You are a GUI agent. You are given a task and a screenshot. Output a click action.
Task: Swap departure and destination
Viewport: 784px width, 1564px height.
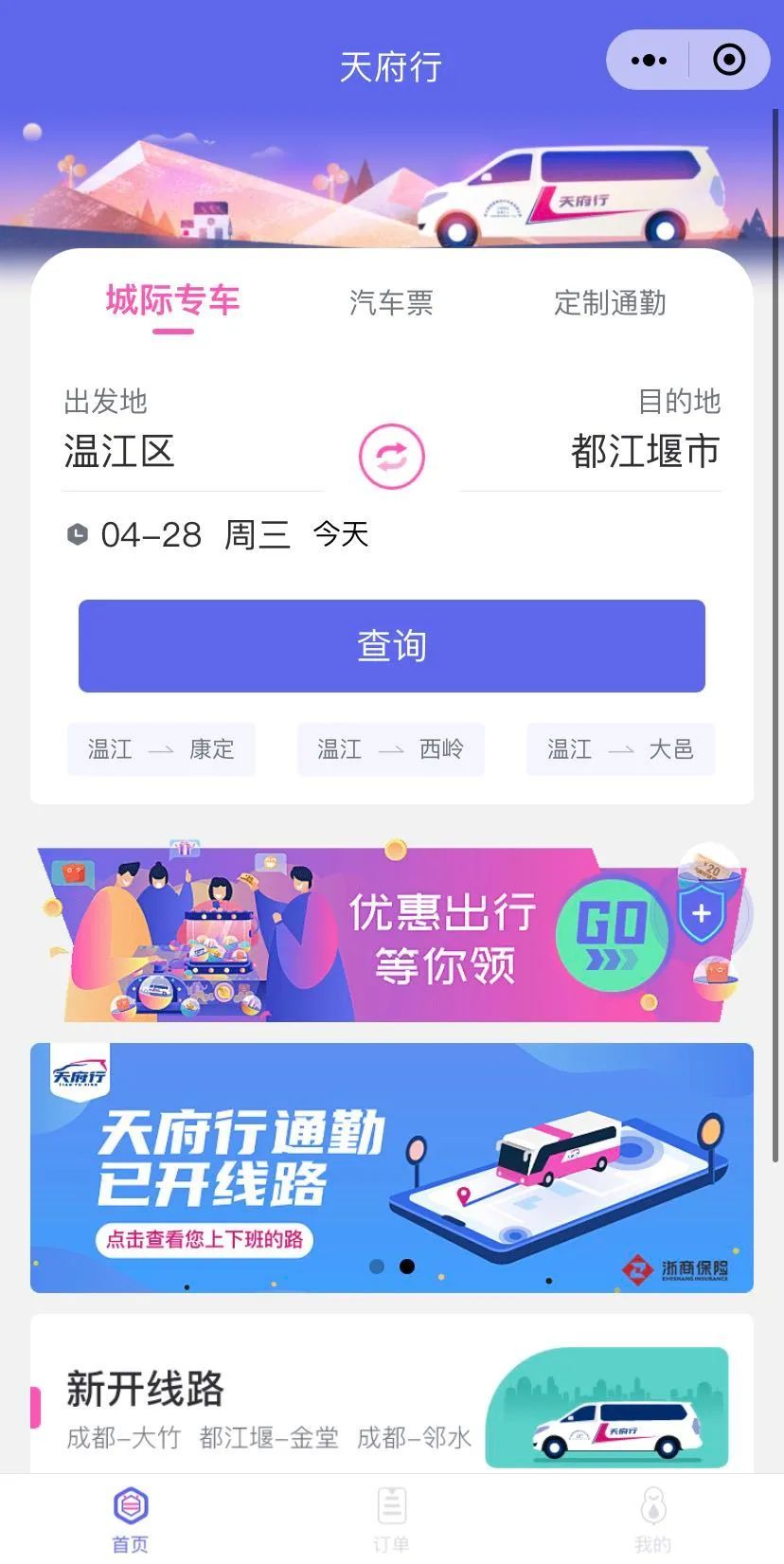[391, 457]
